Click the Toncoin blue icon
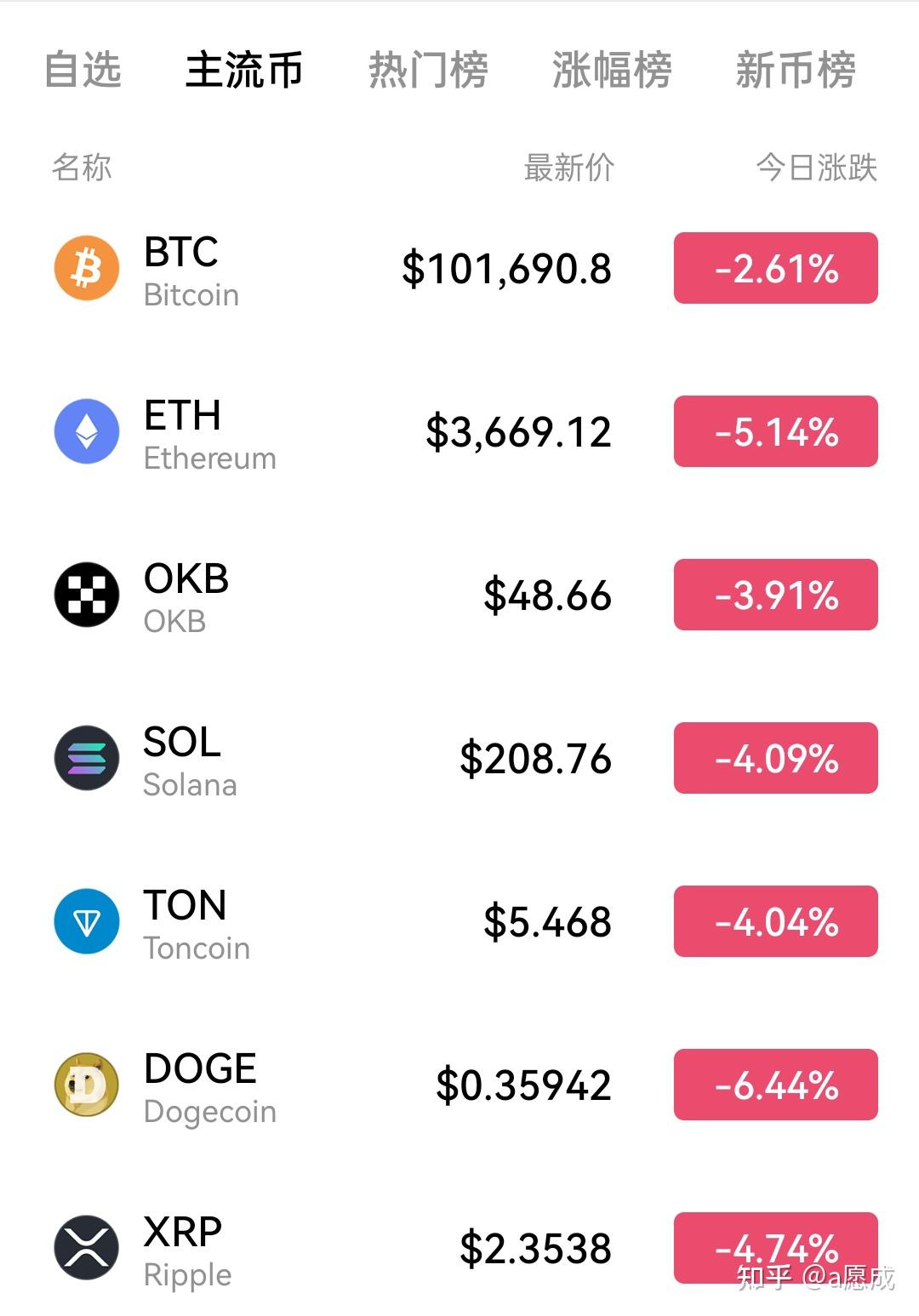 point(86,921)
